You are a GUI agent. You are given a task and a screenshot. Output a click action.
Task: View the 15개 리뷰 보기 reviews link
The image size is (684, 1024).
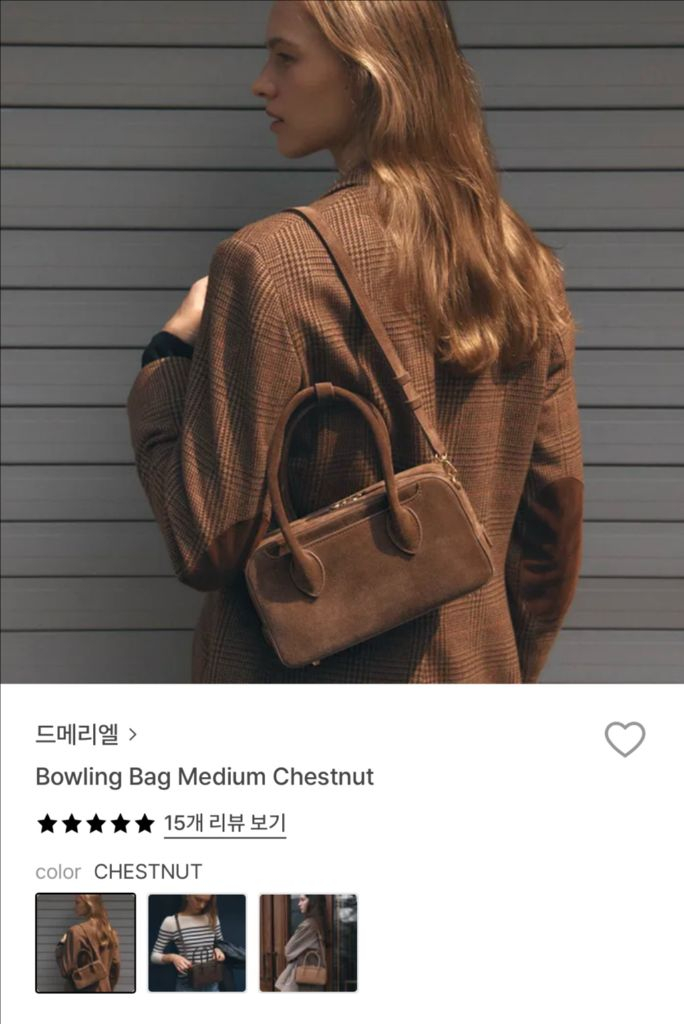click(225, 824)
